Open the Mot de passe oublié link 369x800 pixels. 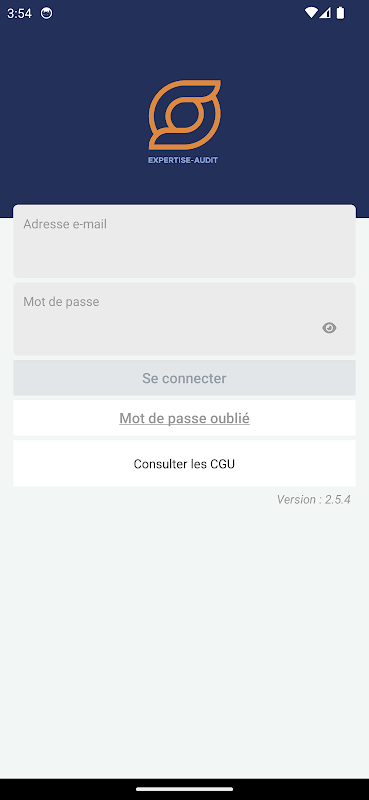[184, 418]
